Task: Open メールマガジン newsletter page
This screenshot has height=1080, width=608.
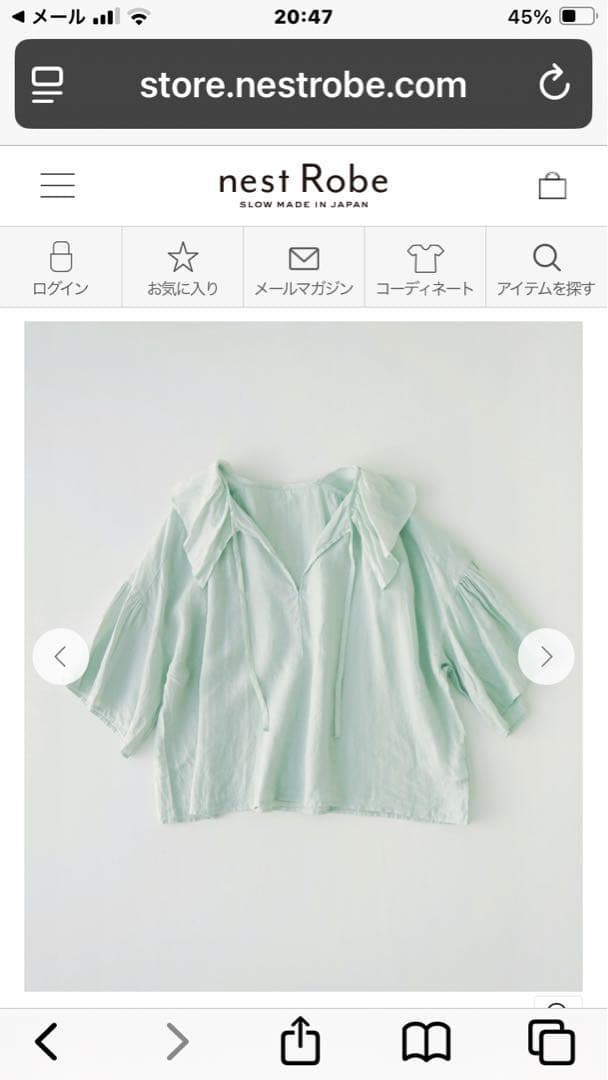Action: click(x=303, y=268)
